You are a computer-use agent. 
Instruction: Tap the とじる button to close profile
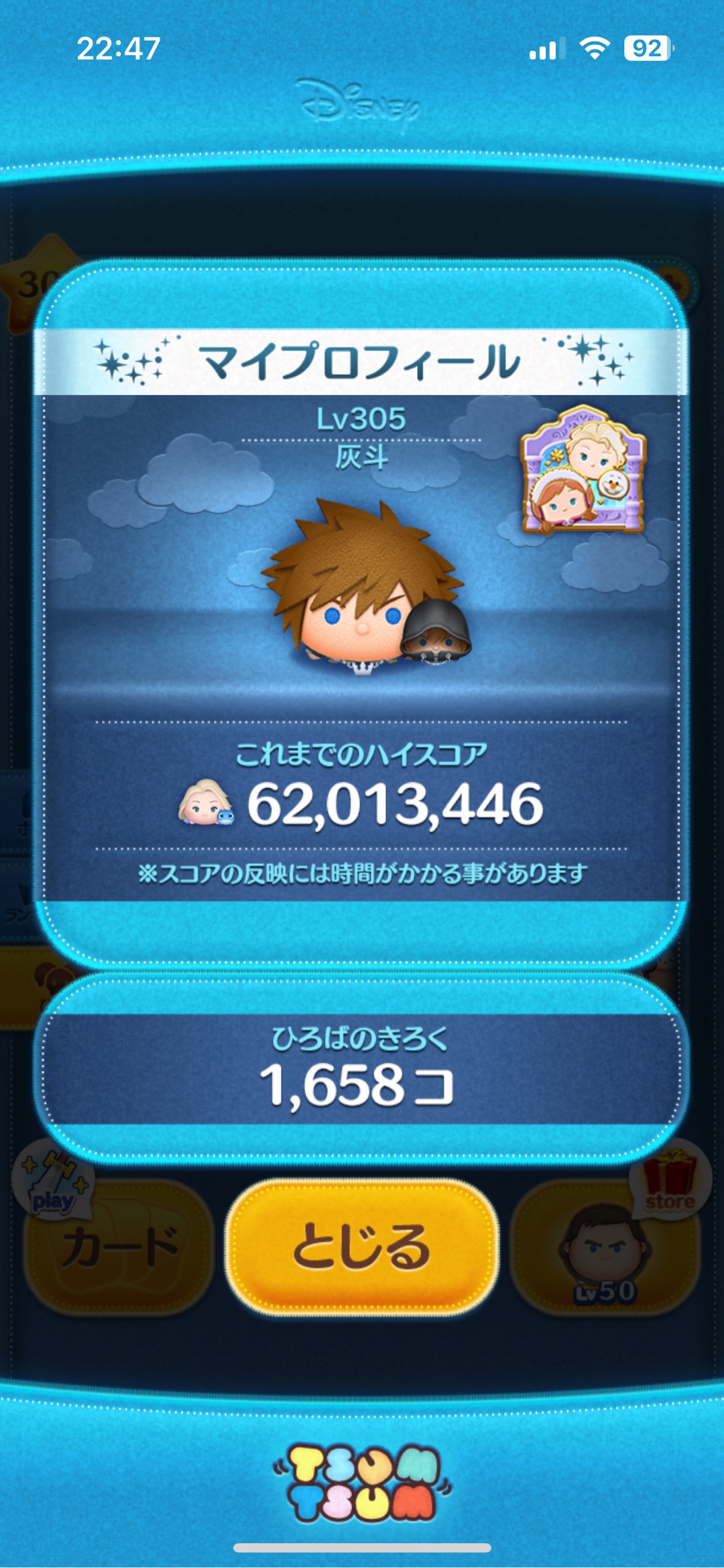[x=362, y=1246]
